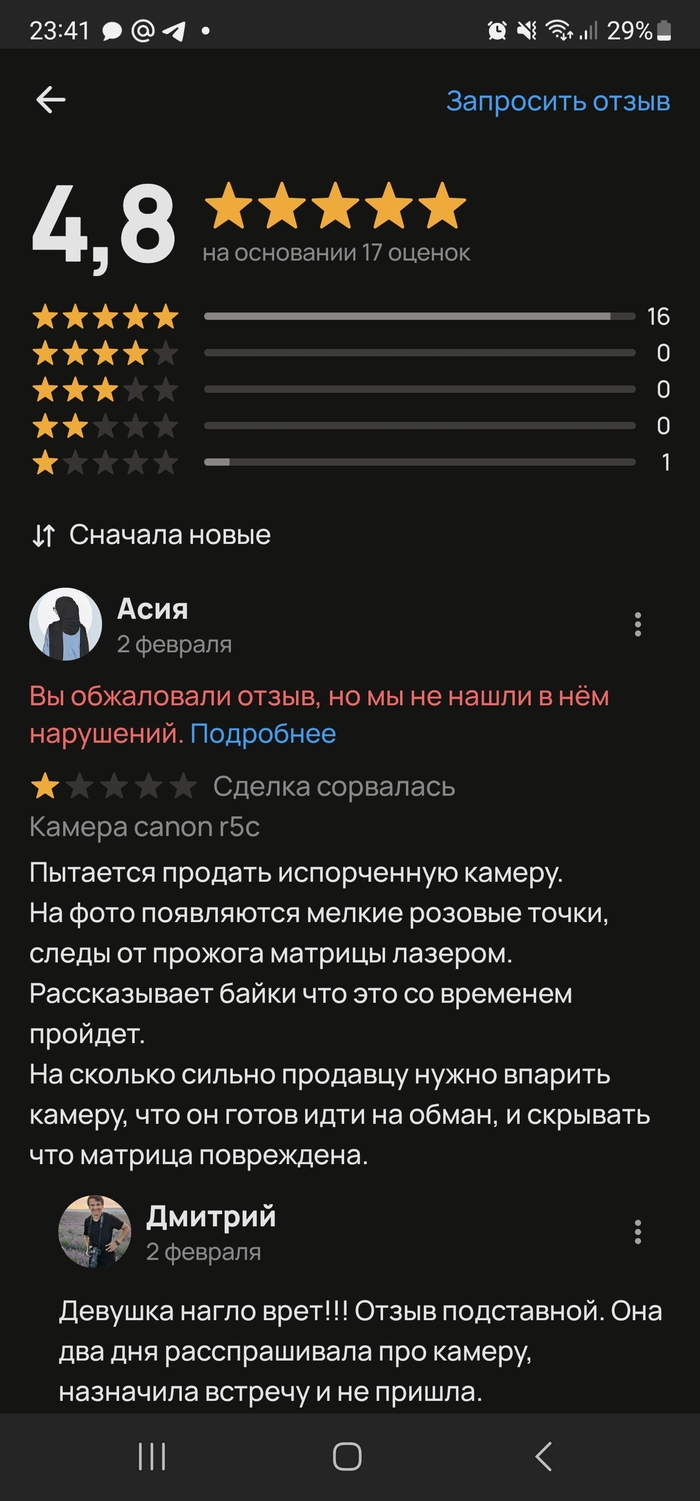
Task: Open overflow menu on Дмитрий's reply
Action: 638,1232
